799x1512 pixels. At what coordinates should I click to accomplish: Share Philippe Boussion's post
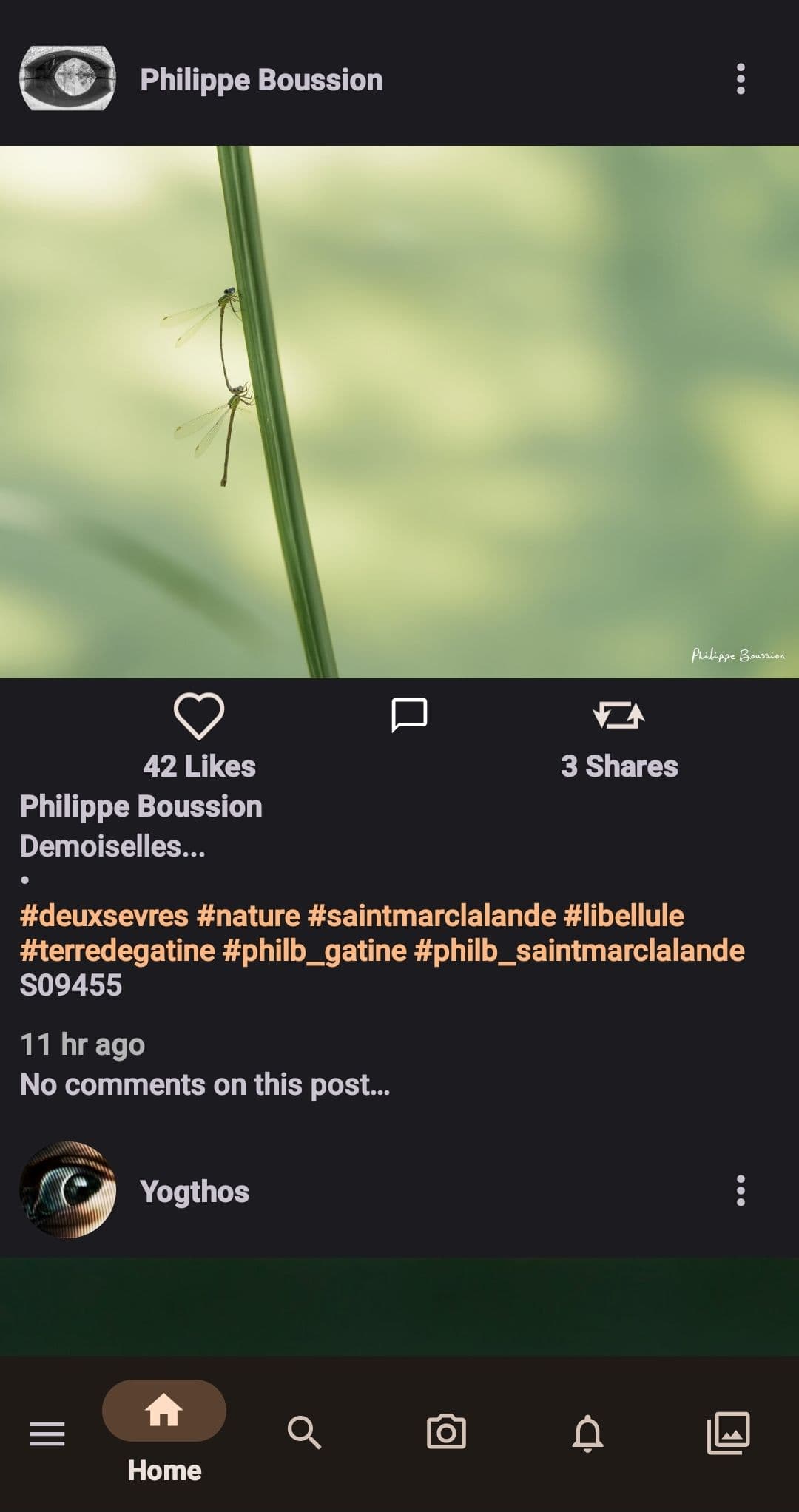pyautogui.click(x=618, y=715)
